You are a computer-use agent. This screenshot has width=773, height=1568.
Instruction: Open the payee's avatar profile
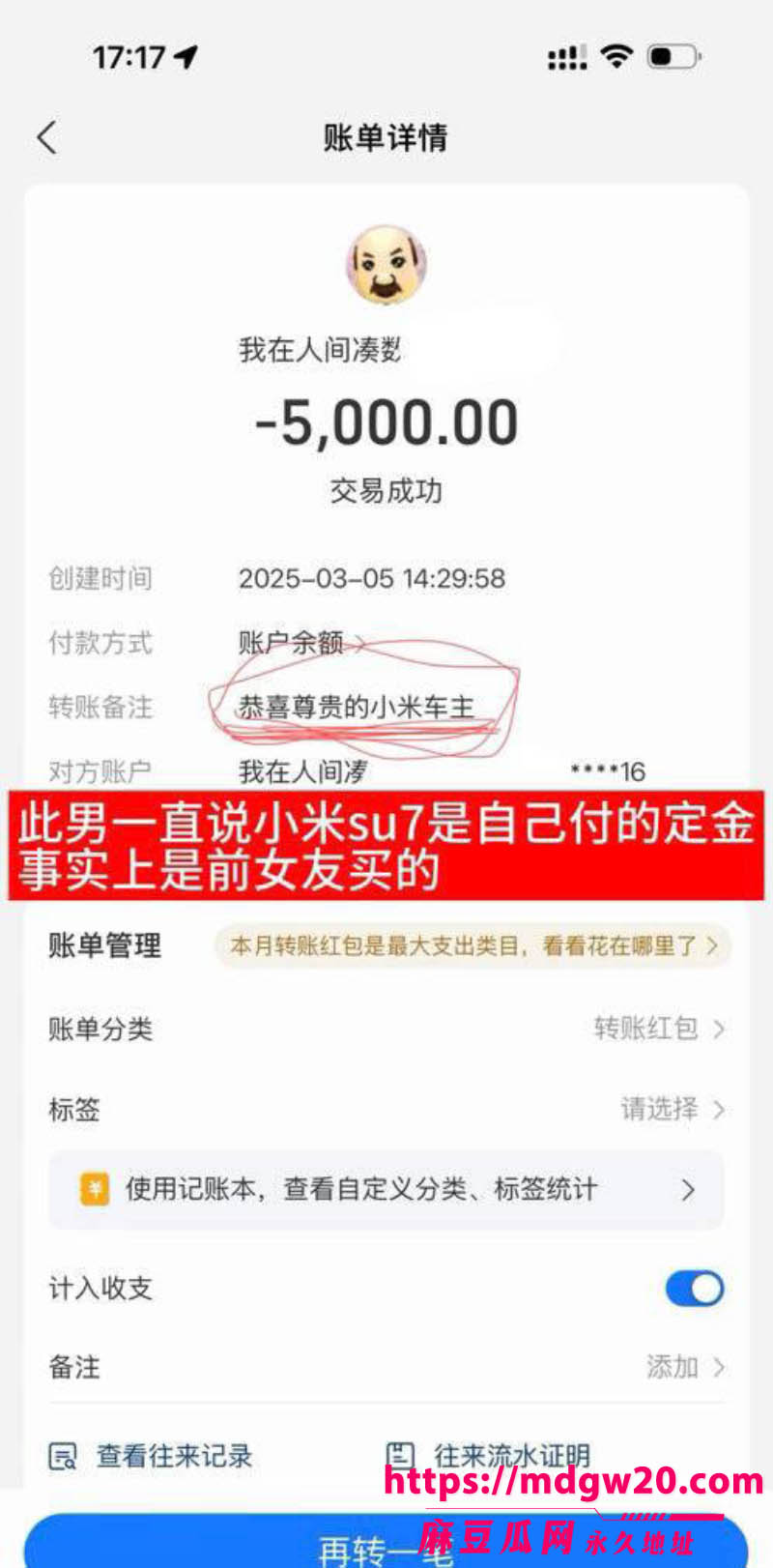click(x=386, y=265)
